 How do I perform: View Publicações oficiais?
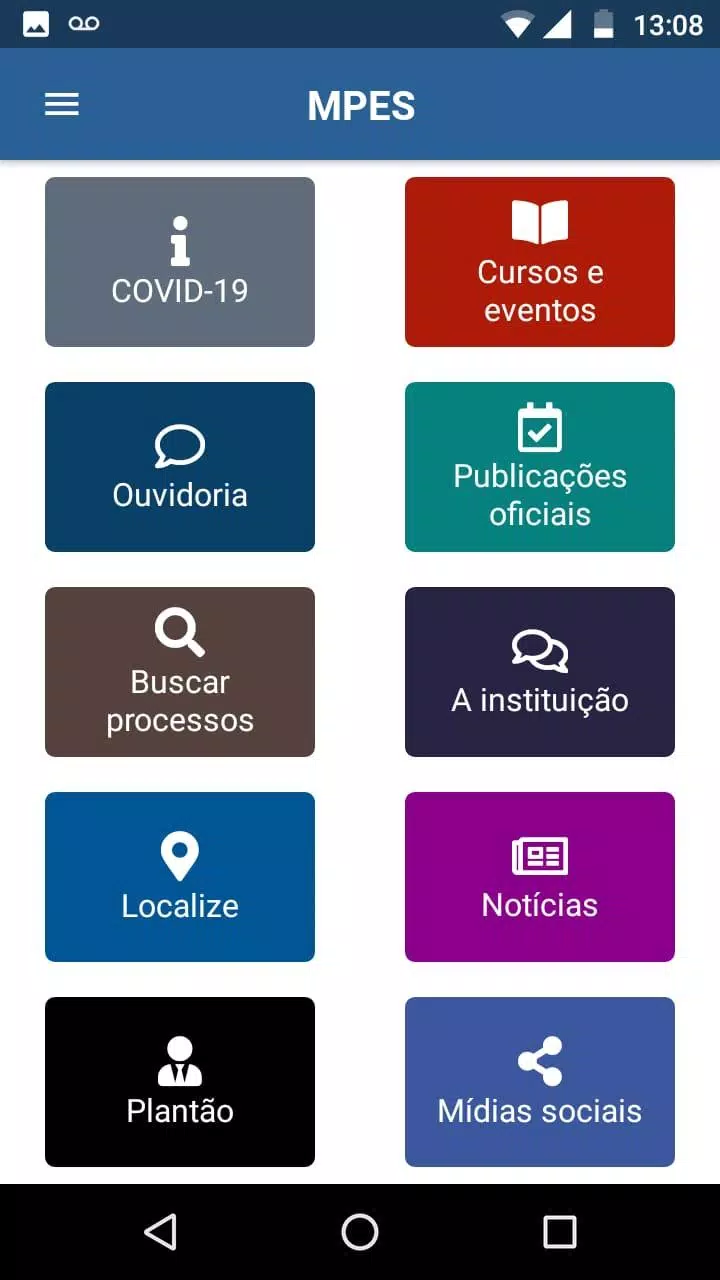coord(540,467)
